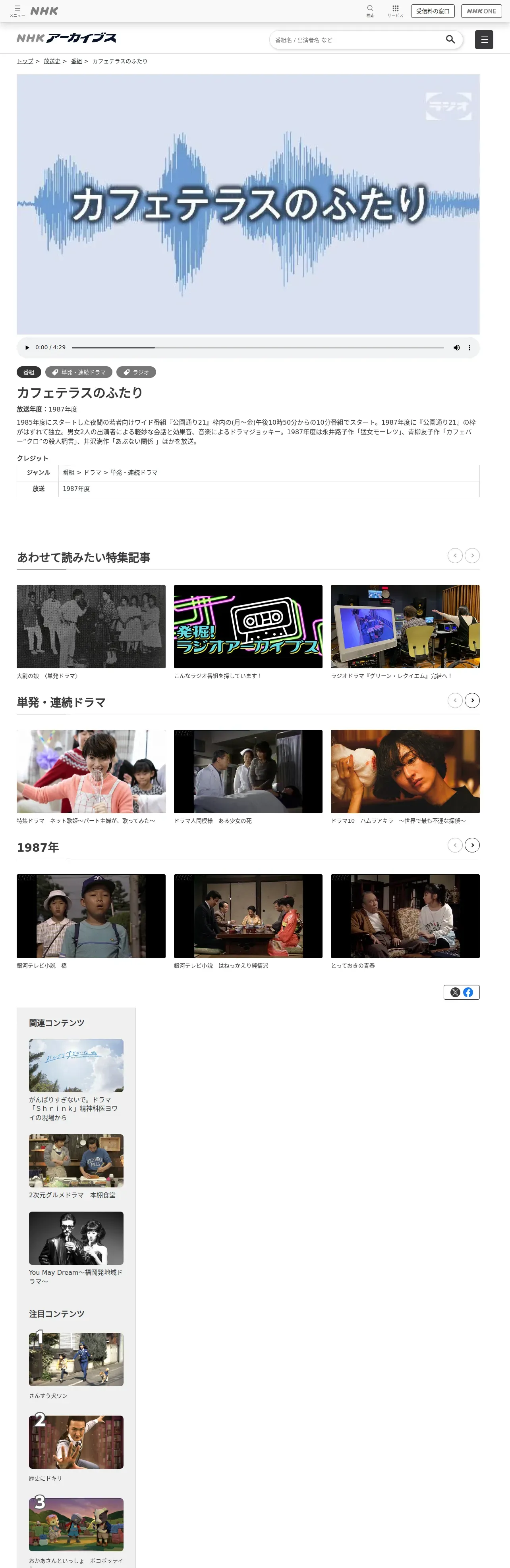Open the サービス grid menu
This screenshot has width=510, height=1568.
(x=395, y=10)
